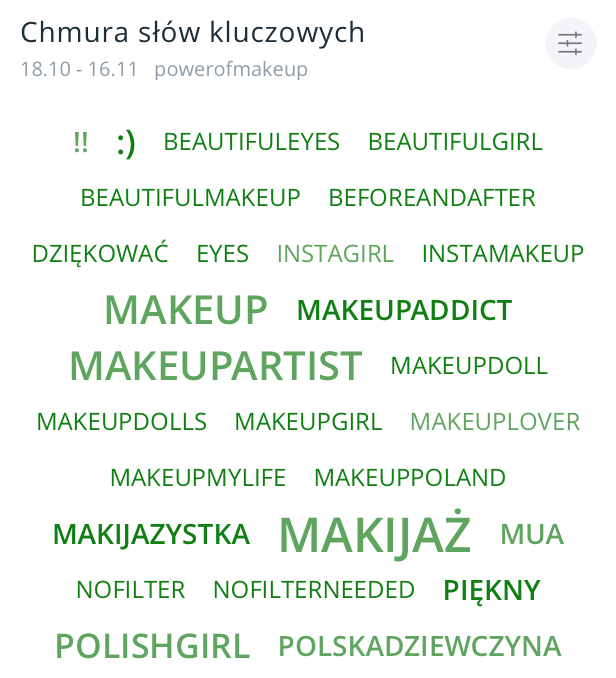Select the MAKEUPPOLAND keyword
The width and height of the screenshot is (616, 678).
click(x=410, y=478)
